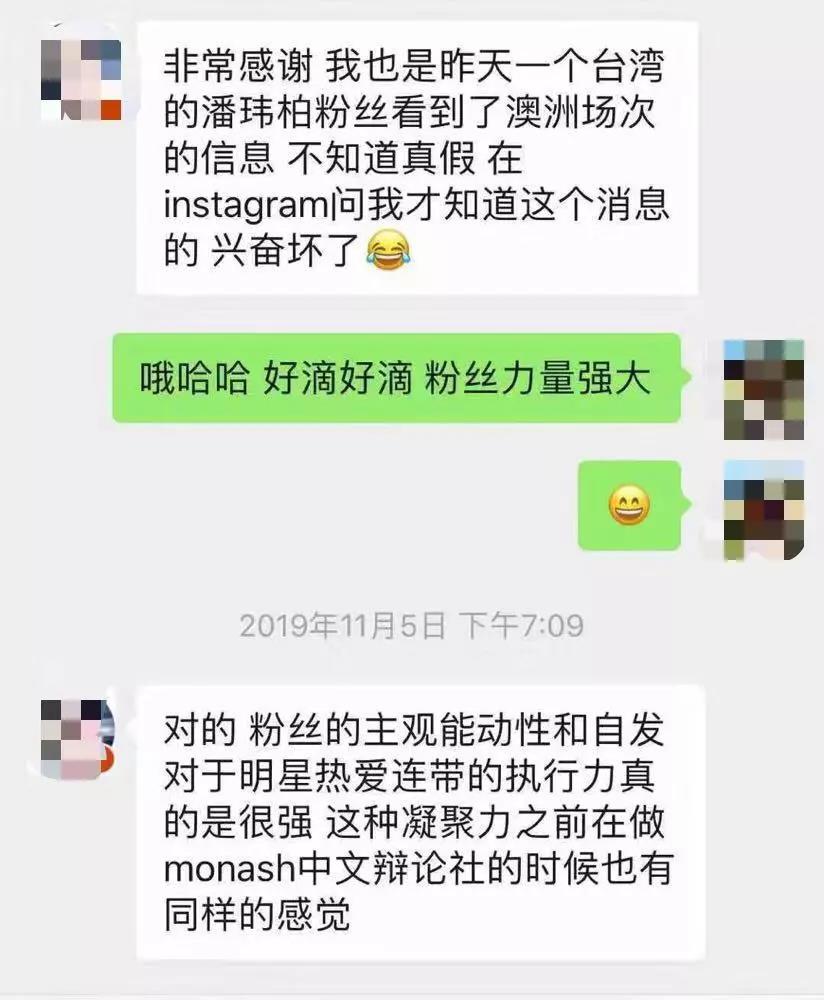Open sender avatar next to 哦哈哈 好滴好滴

763,390
